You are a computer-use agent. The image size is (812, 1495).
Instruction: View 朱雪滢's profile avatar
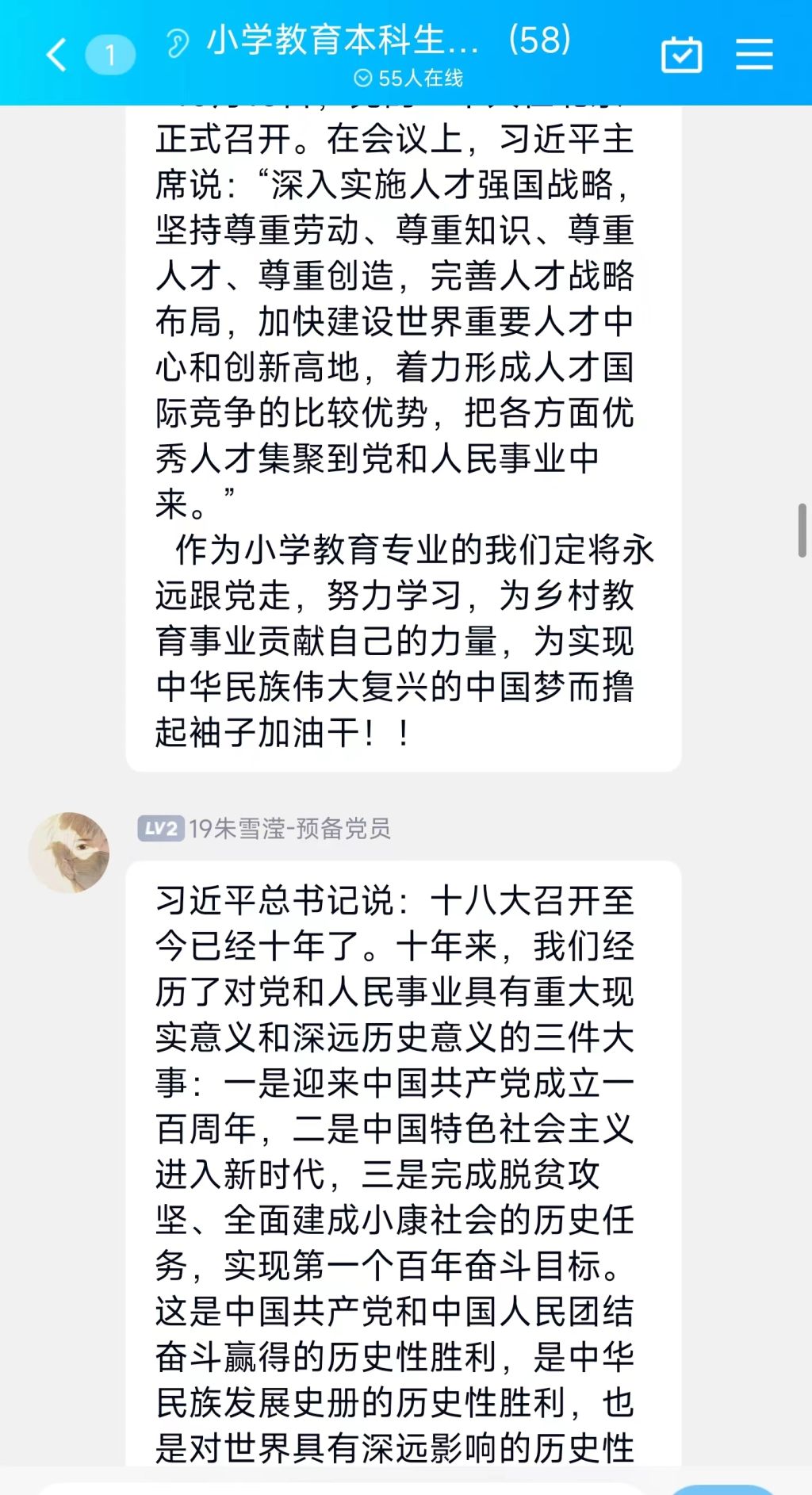tap(69, 852)
